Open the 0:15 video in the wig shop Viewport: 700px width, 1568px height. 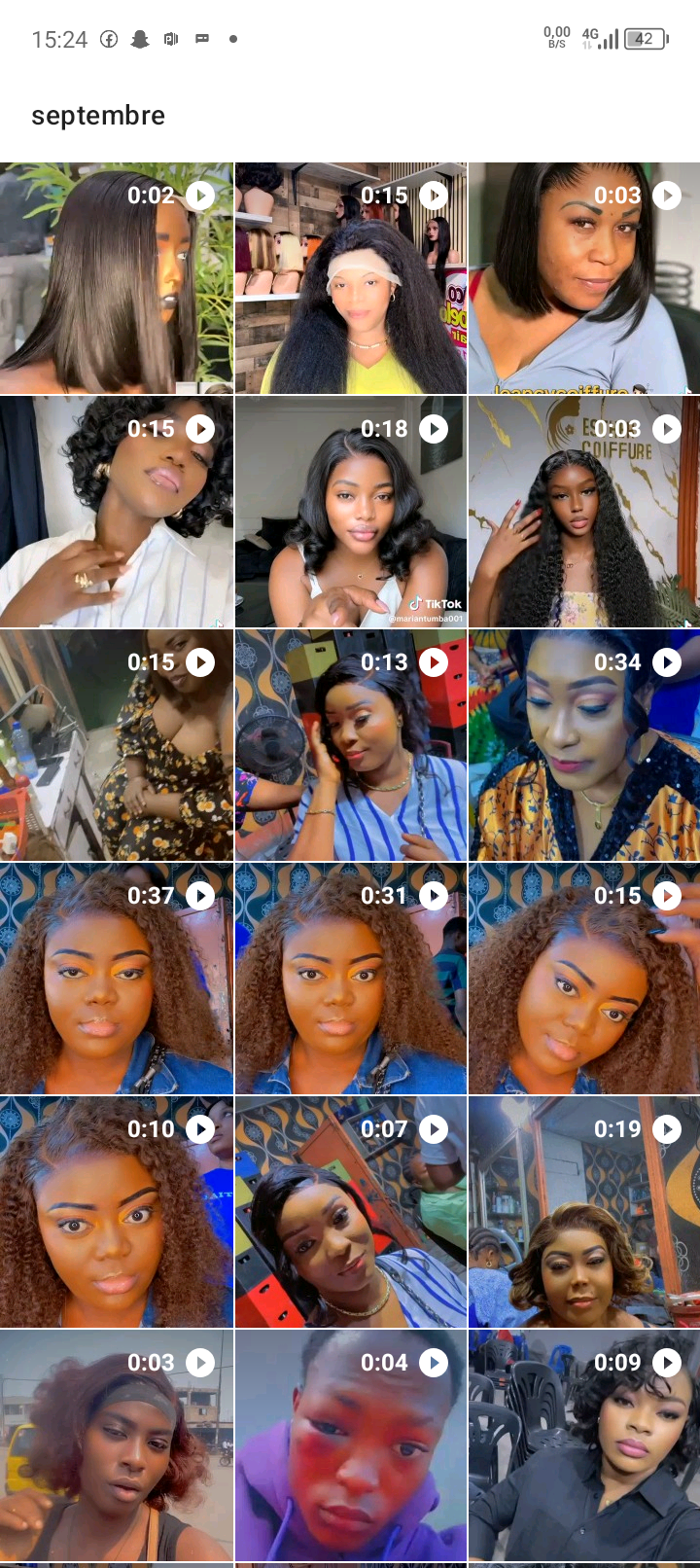[x=350, y=278]
